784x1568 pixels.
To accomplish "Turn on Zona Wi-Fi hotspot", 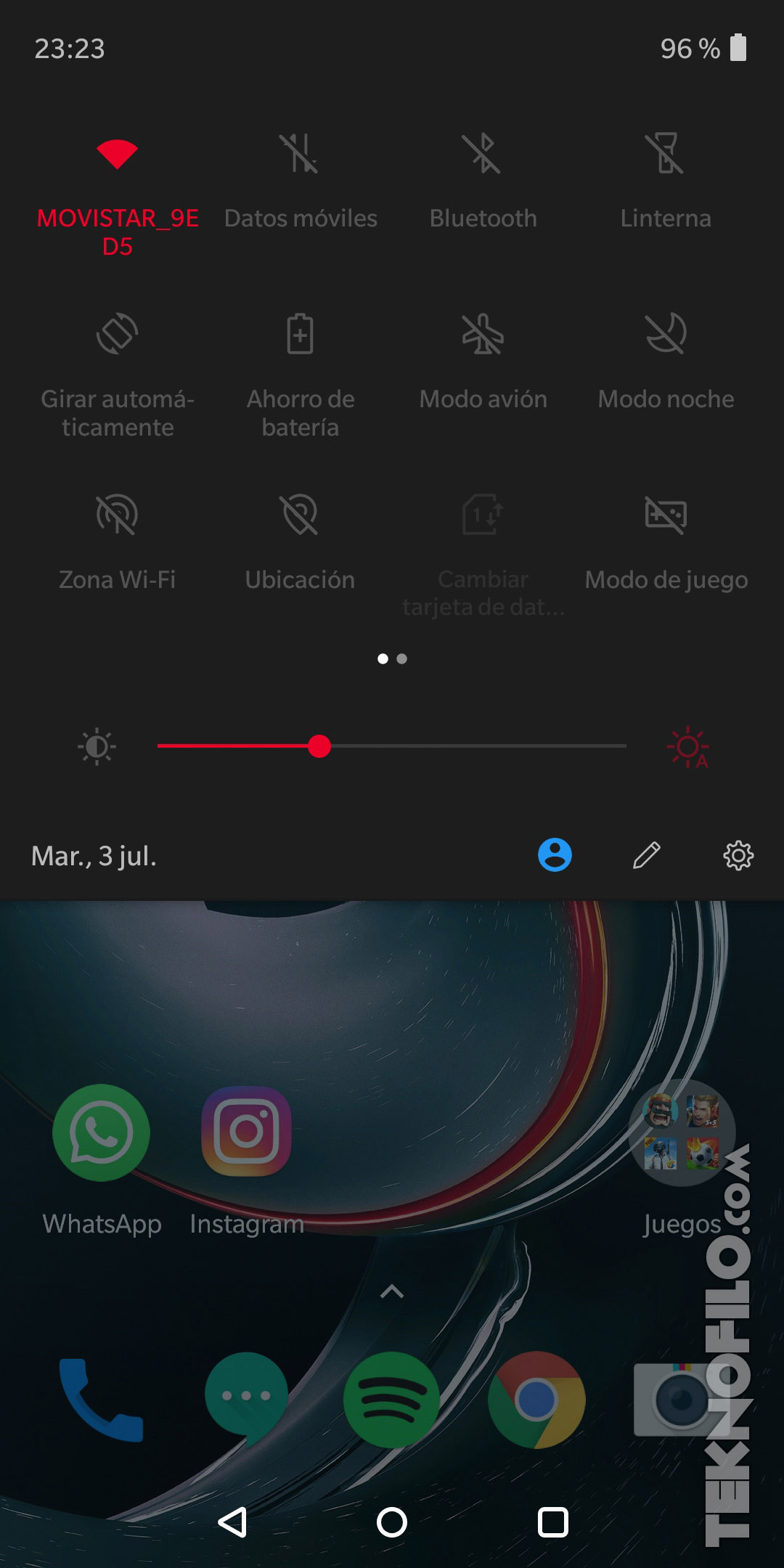I will pos(117,514).
